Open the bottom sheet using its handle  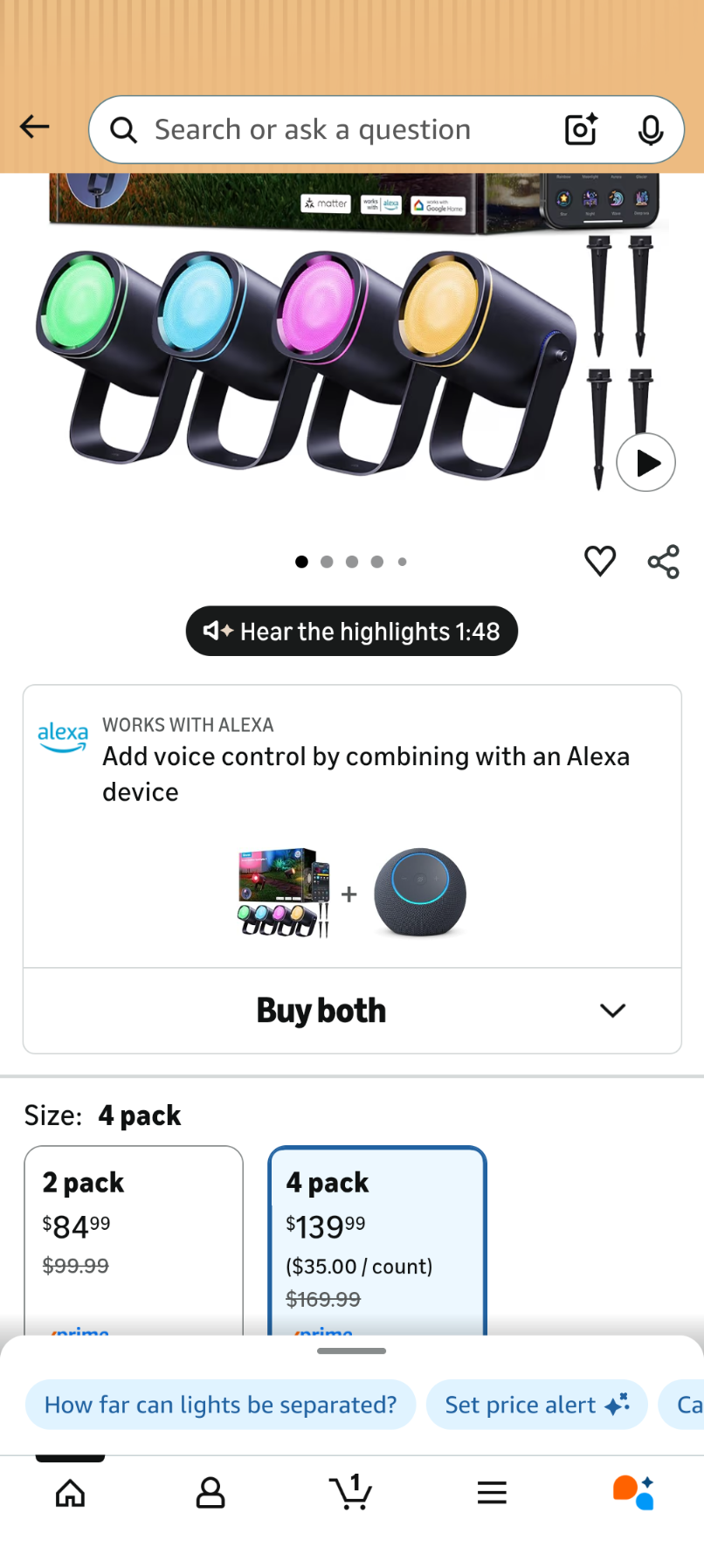(352, 1350)
